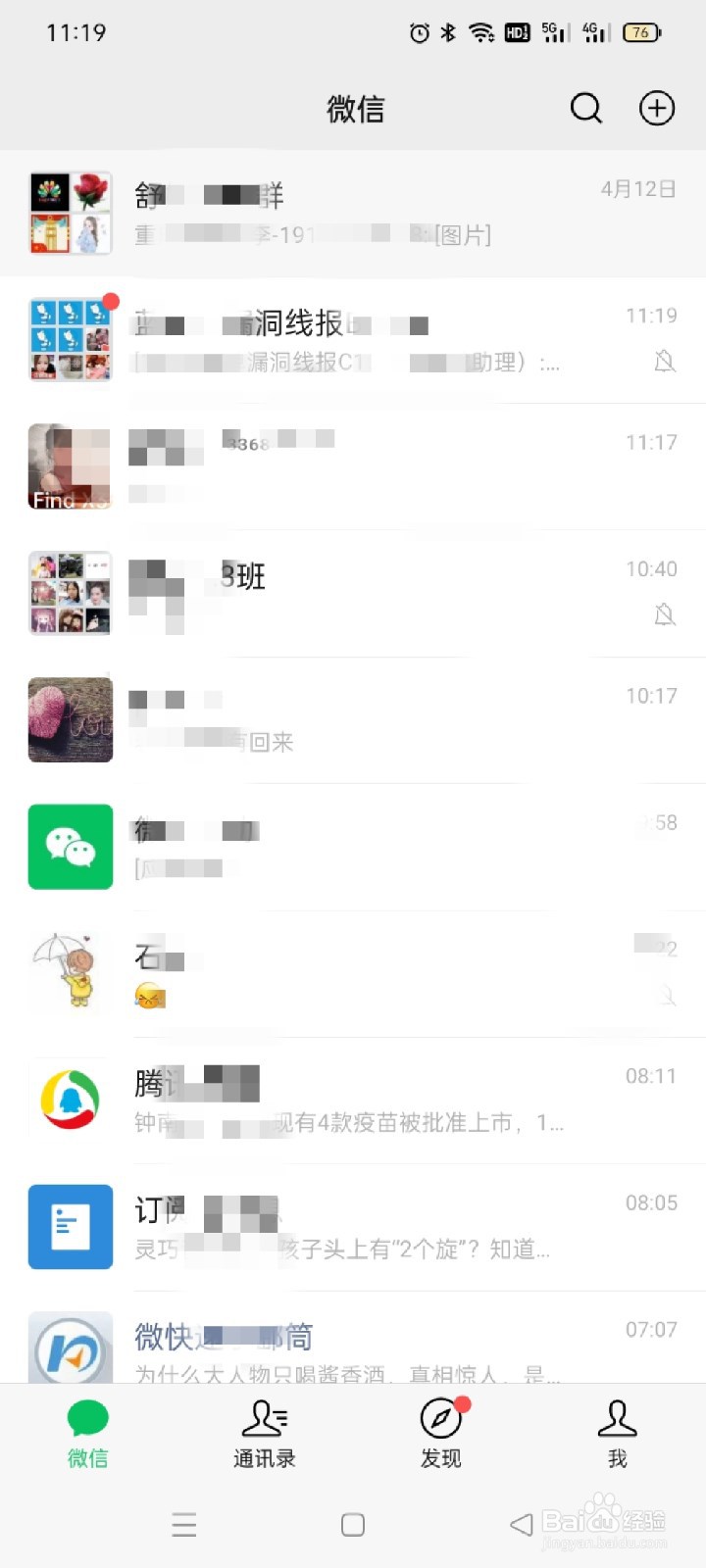This screenshot has height=1568, width=706.
Task: Open the Discover compass icon at the bottom
Action: (439, 1416)
